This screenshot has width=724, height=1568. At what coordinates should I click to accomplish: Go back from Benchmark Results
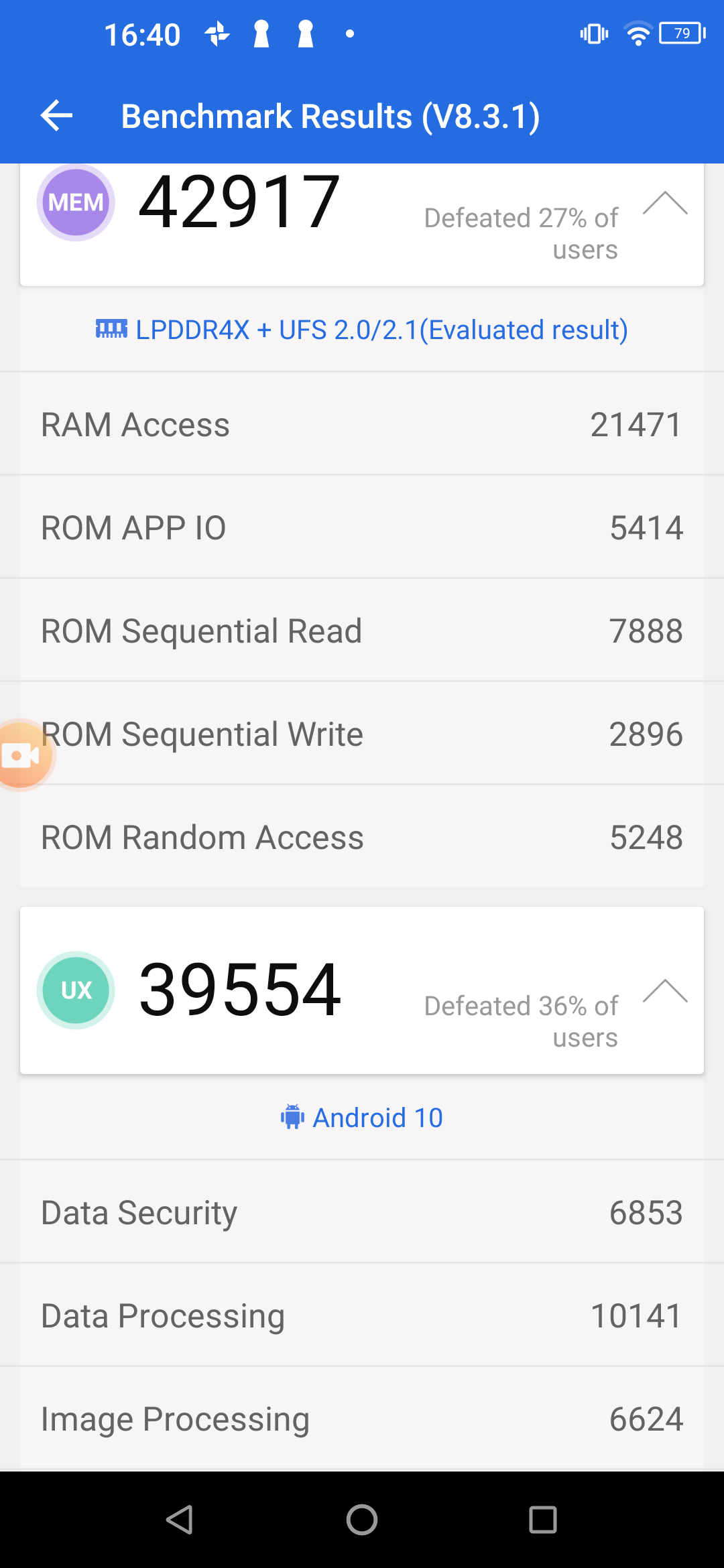tap(57, 116)
